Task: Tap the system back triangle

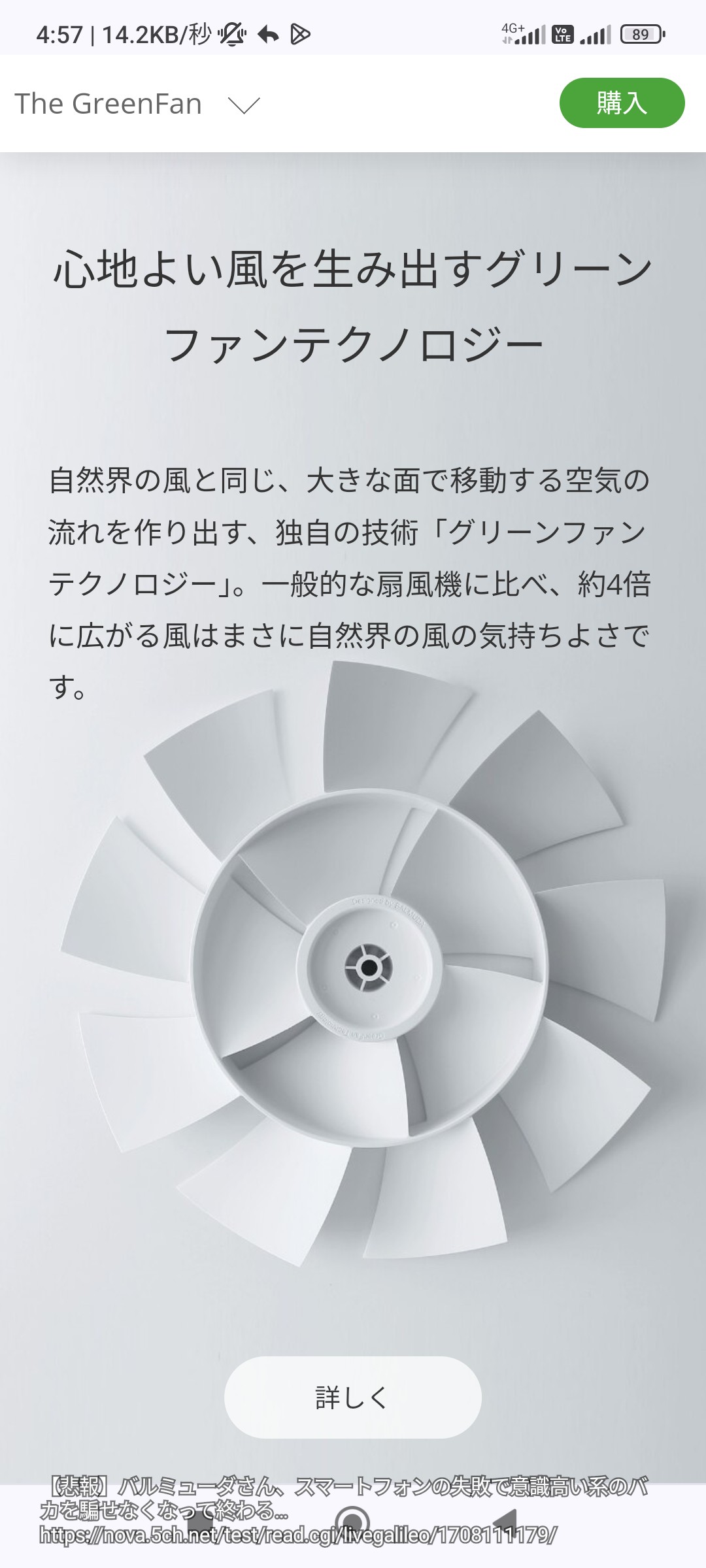Action: [506, 1521]
